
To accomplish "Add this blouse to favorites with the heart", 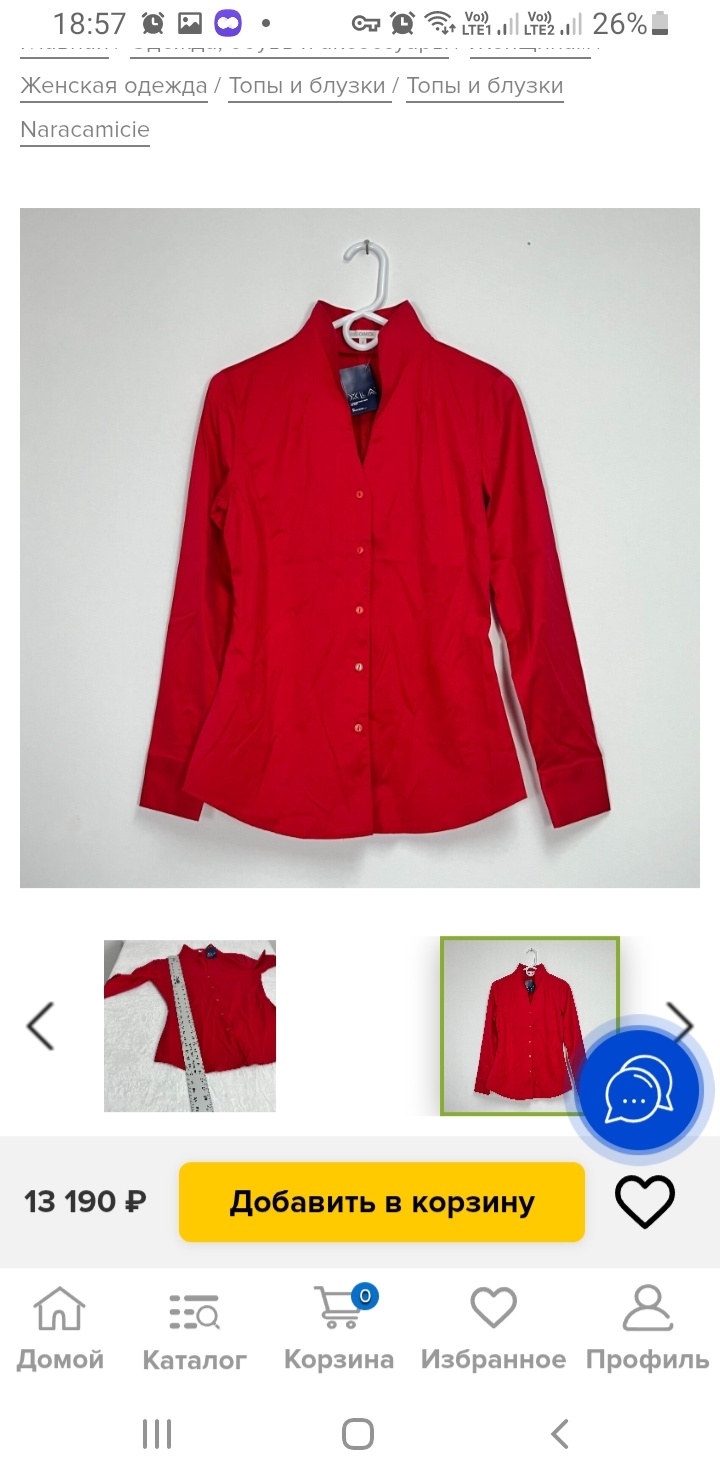I will 645,1202.
